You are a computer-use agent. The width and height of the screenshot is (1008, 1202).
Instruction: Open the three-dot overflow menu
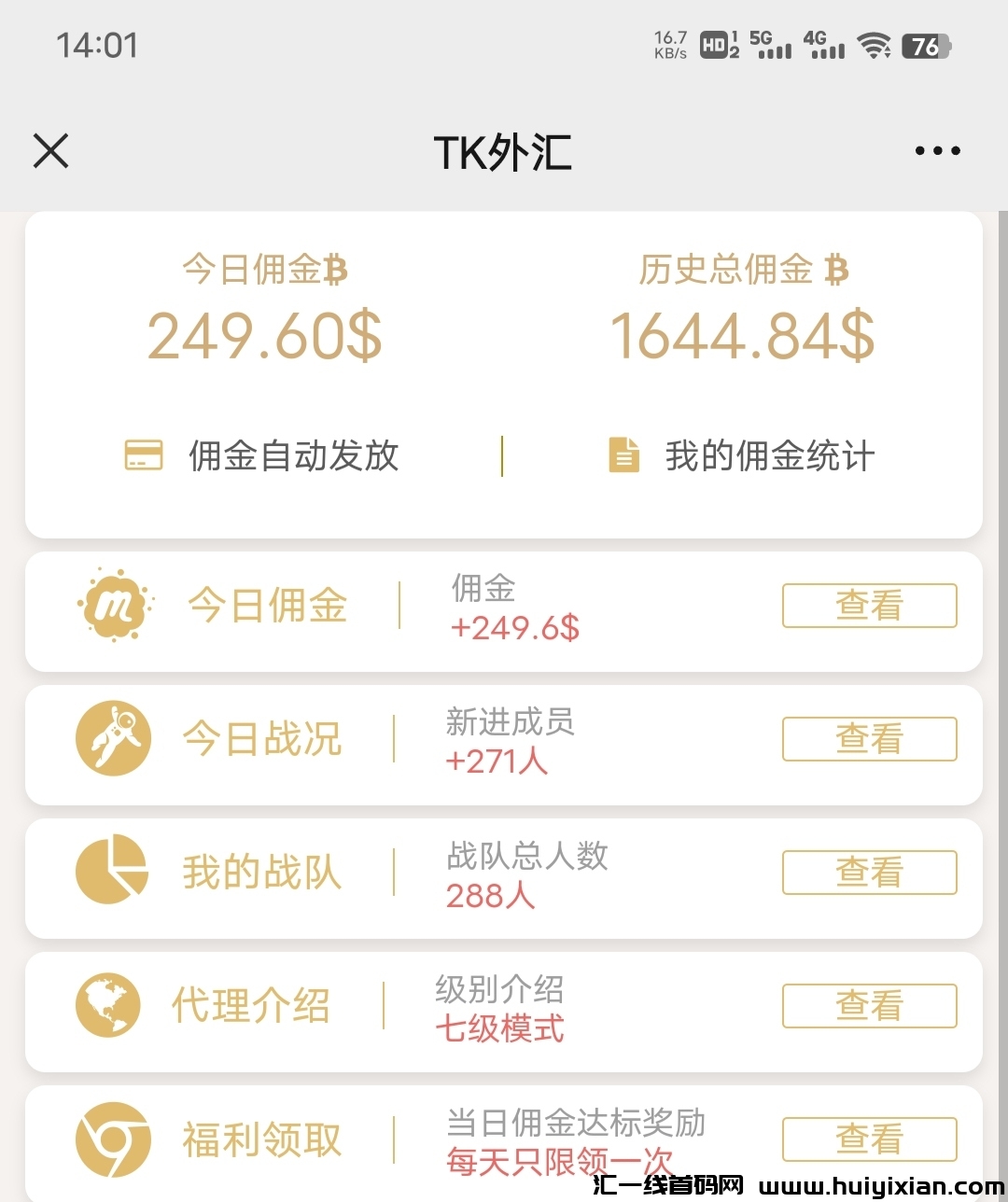pos(937,150)
